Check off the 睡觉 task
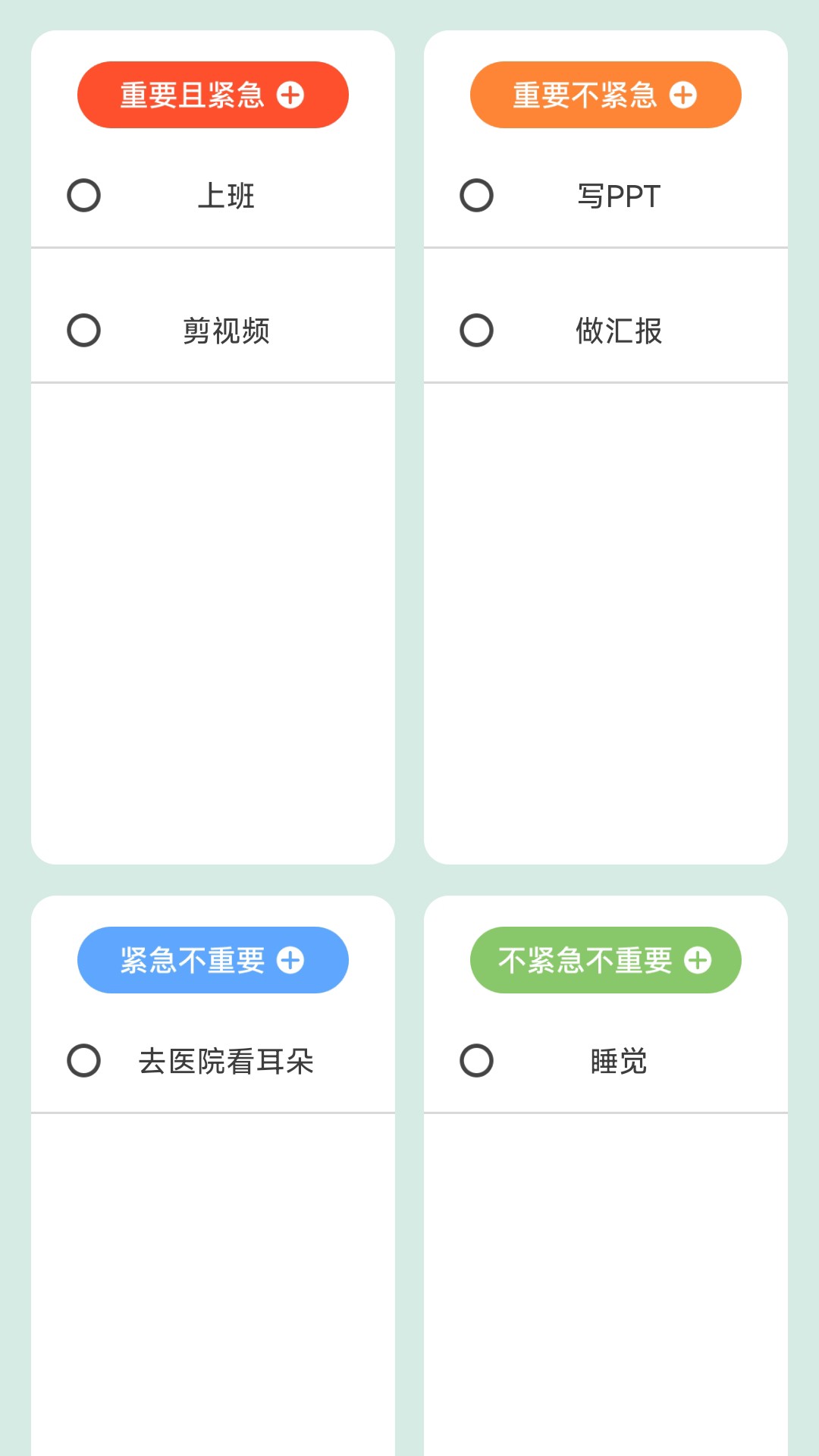 [x=476, y=1061]
